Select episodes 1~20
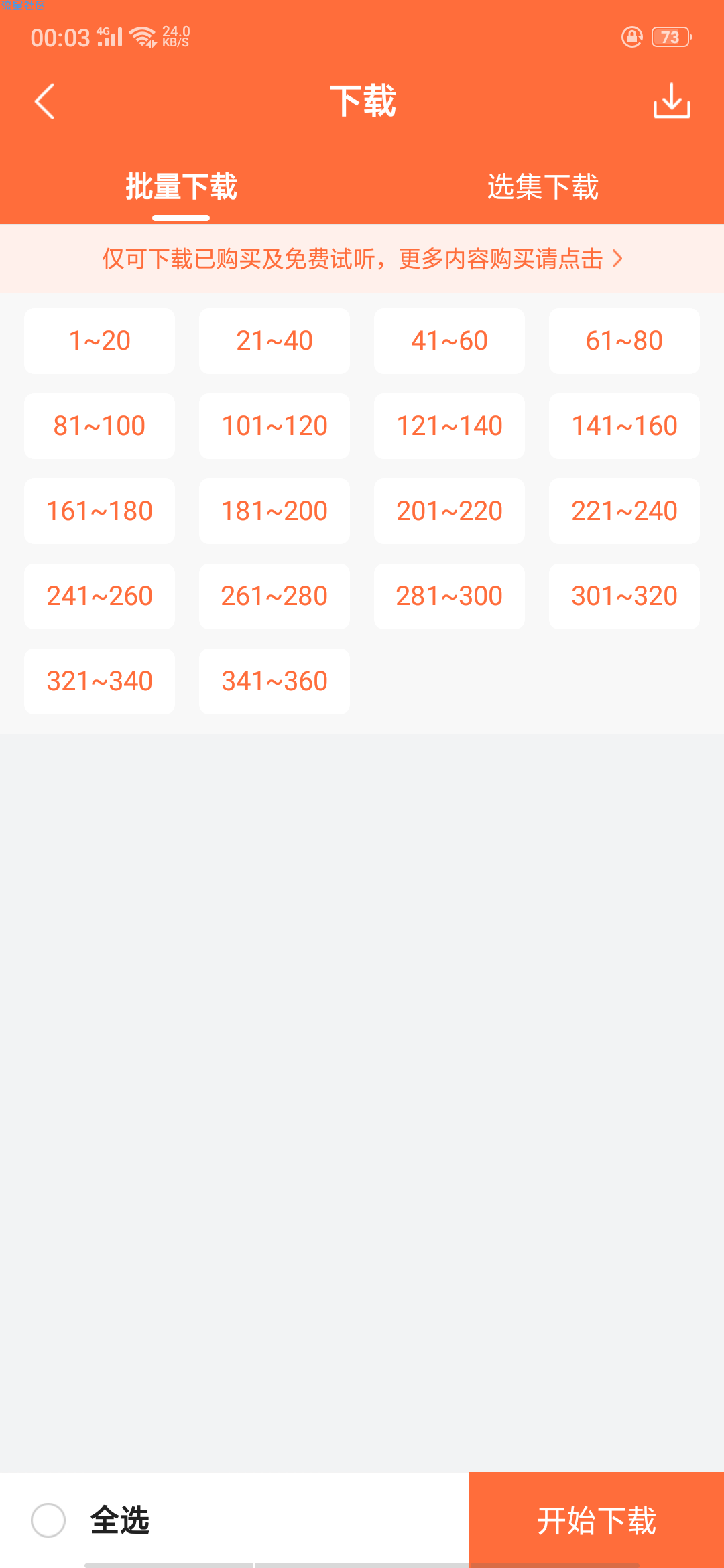The width and height of the screenshot is (724, 1568). click(99, 341)
